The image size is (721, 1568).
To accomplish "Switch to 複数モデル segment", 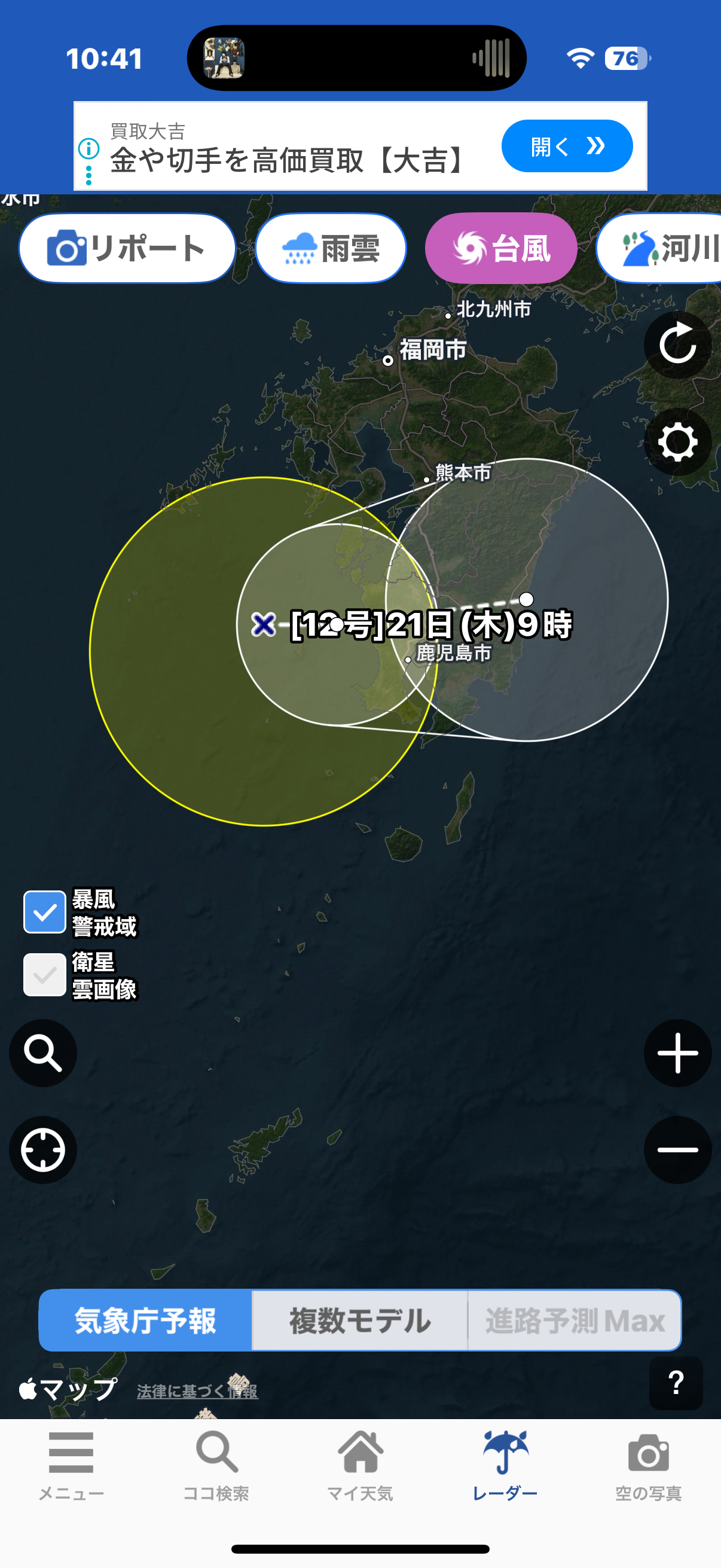I will point(359,1320).
